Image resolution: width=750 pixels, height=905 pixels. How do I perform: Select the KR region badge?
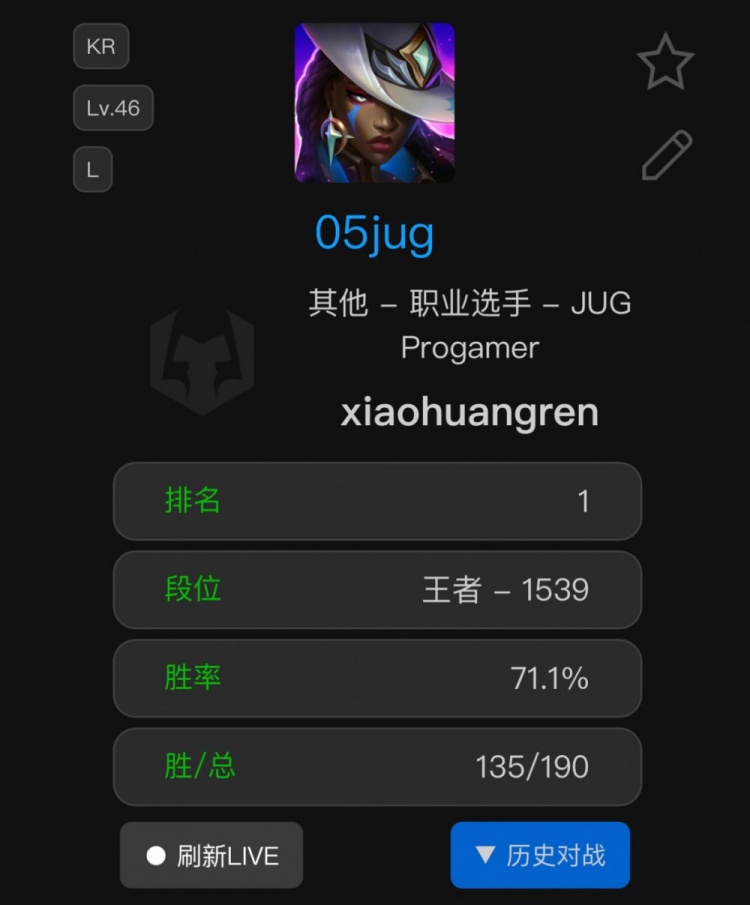100,46
